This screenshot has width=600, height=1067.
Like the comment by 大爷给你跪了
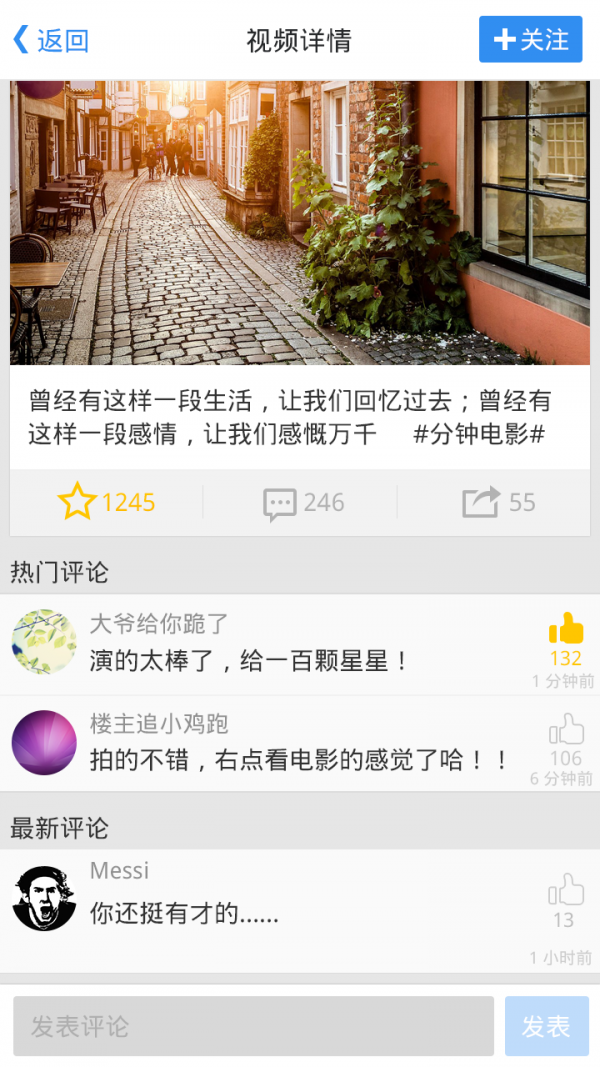pos(566,630)
